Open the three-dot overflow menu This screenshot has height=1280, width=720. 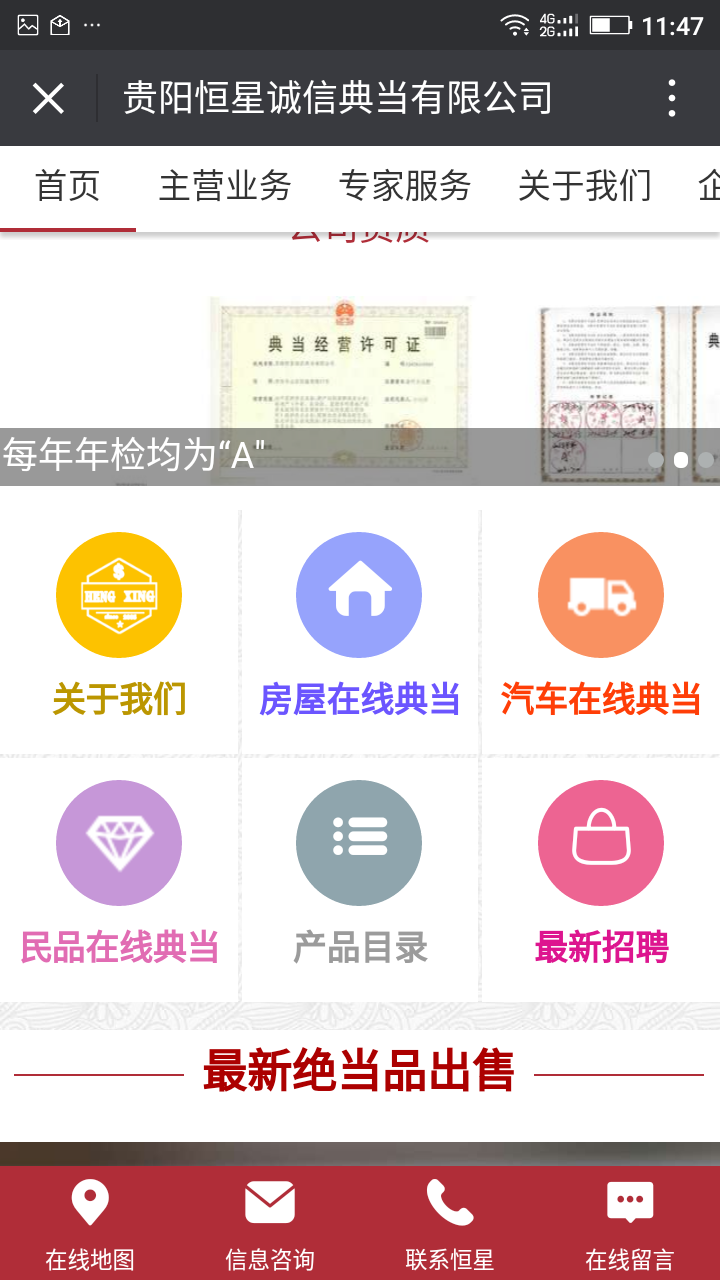[x=672, y=99]
